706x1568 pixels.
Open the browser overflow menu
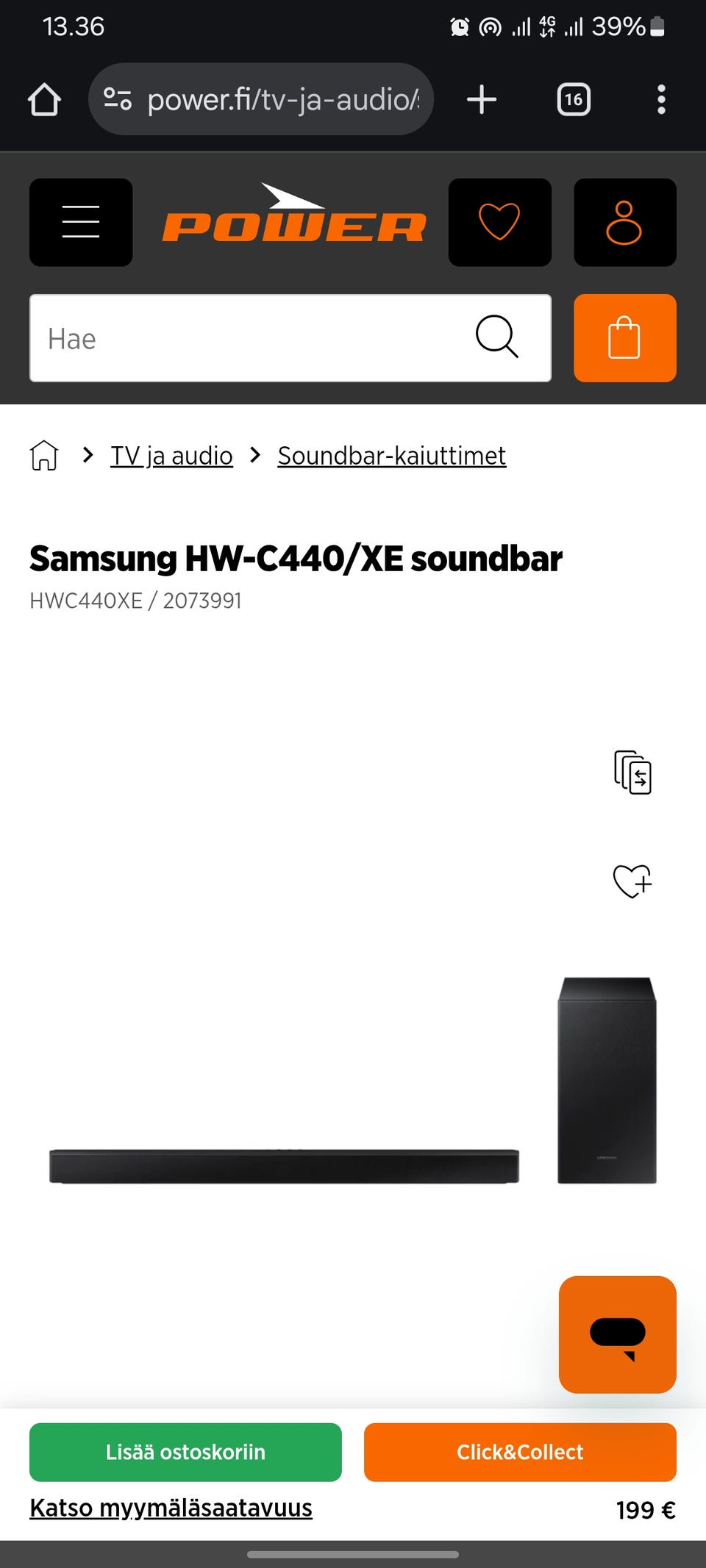661,99
